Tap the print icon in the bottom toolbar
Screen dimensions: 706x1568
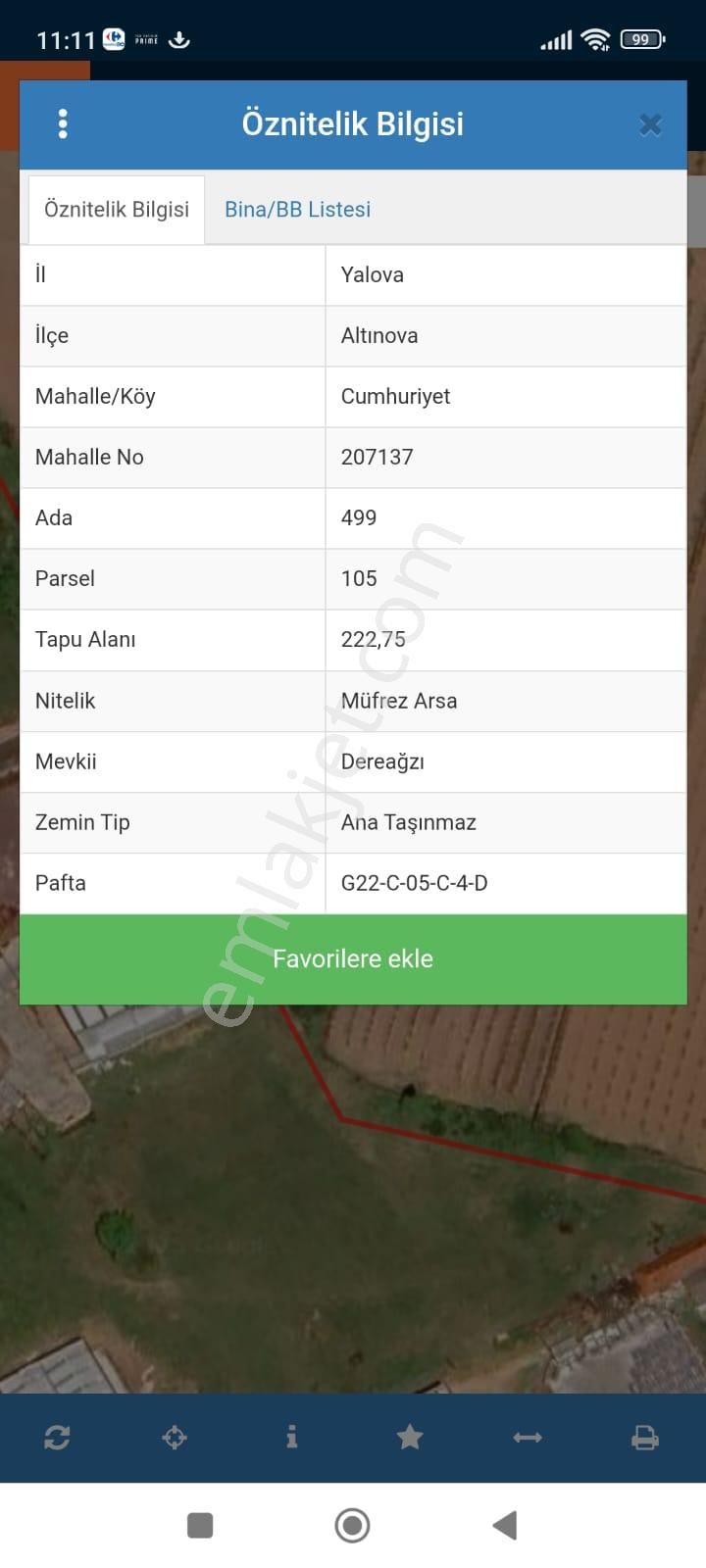645,1438
